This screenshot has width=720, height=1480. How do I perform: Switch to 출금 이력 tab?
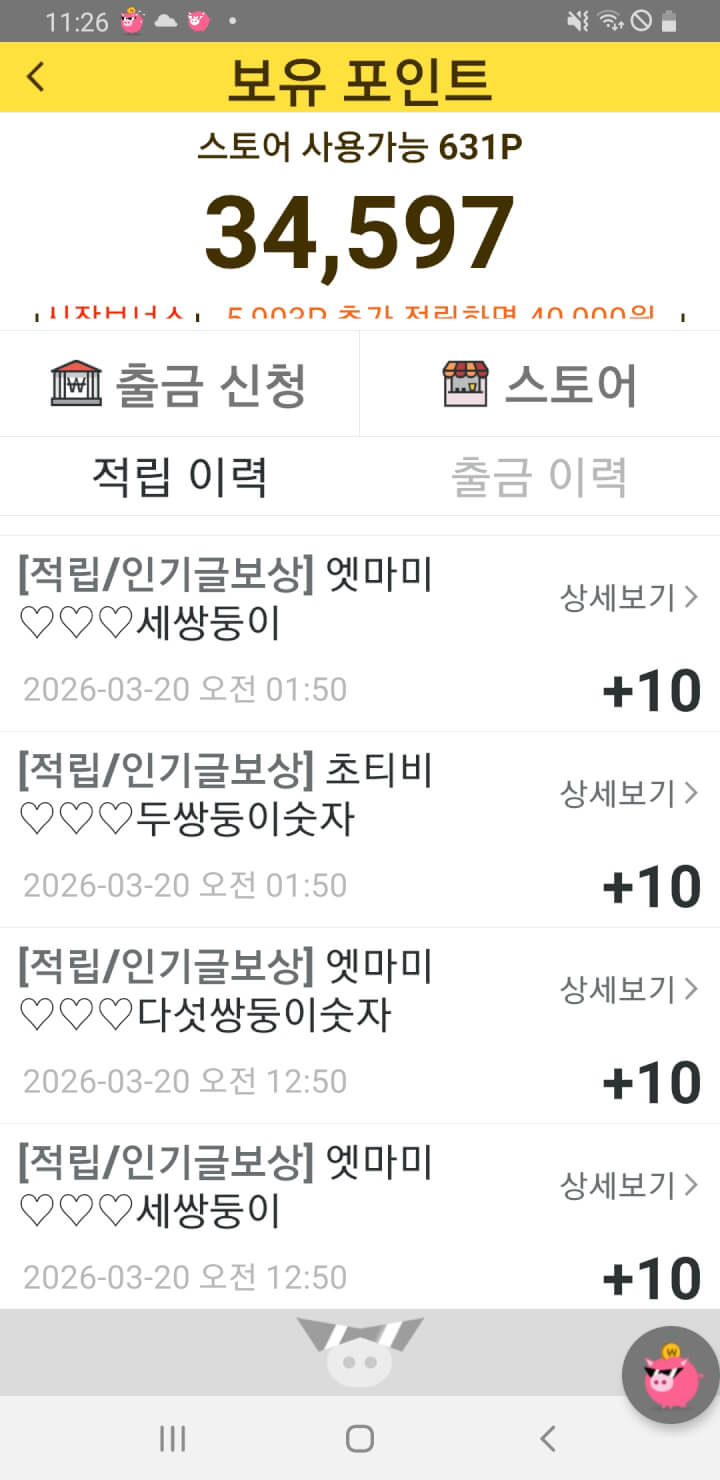pyautogui.click(x=540, y=477)
